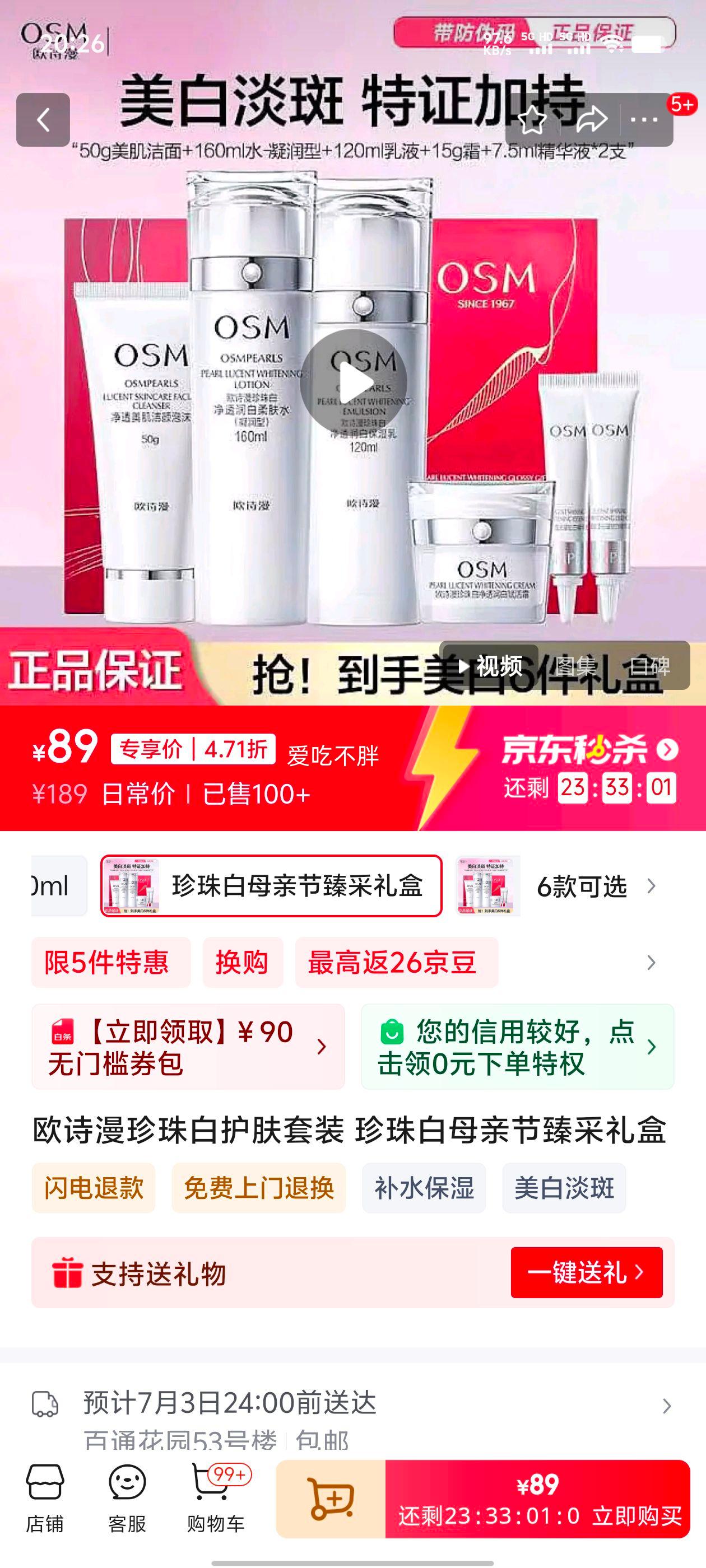Play the product video

(354, 382)
